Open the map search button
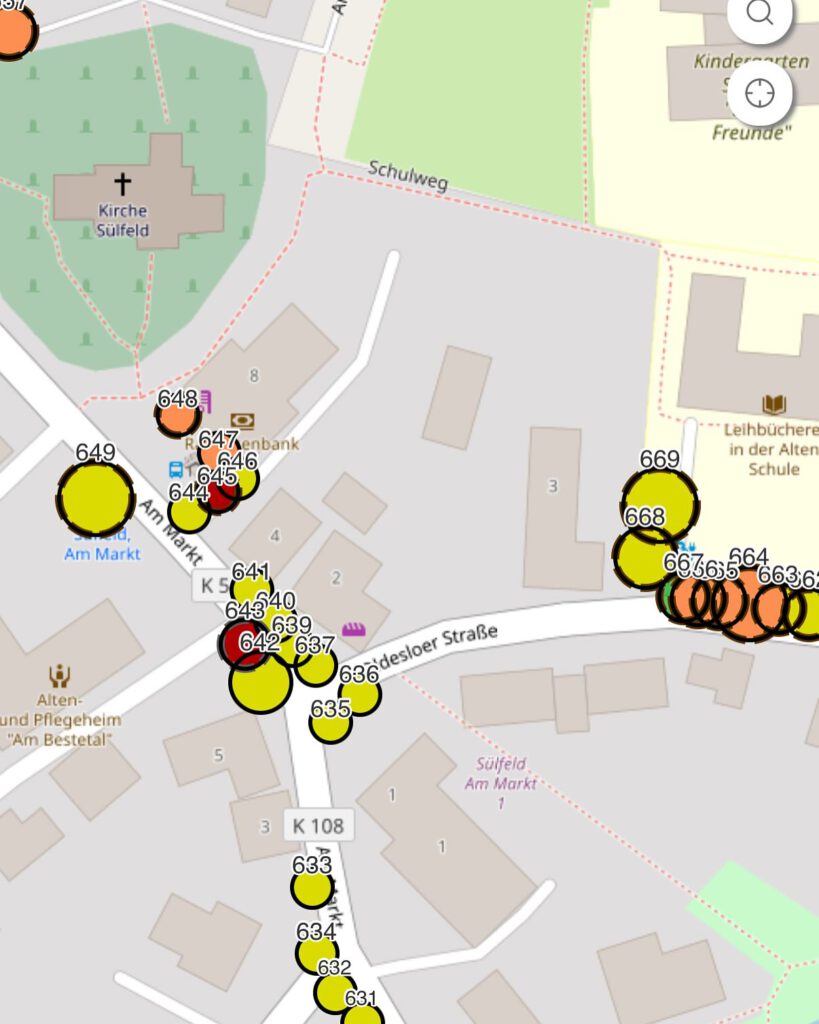 click(759, 13)
